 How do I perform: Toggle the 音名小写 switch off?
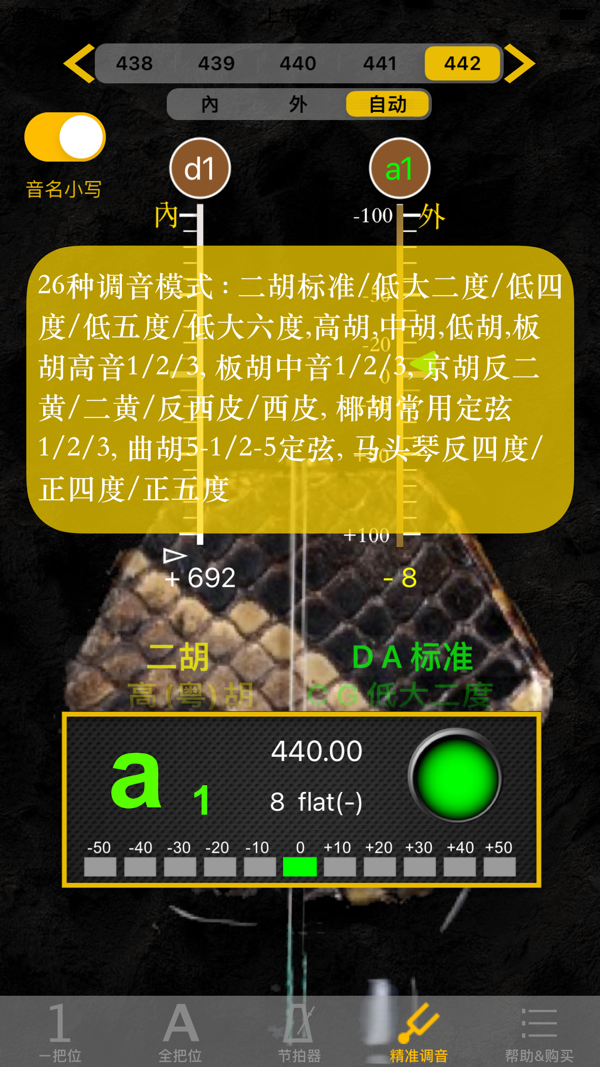click(x=65, y=138)
